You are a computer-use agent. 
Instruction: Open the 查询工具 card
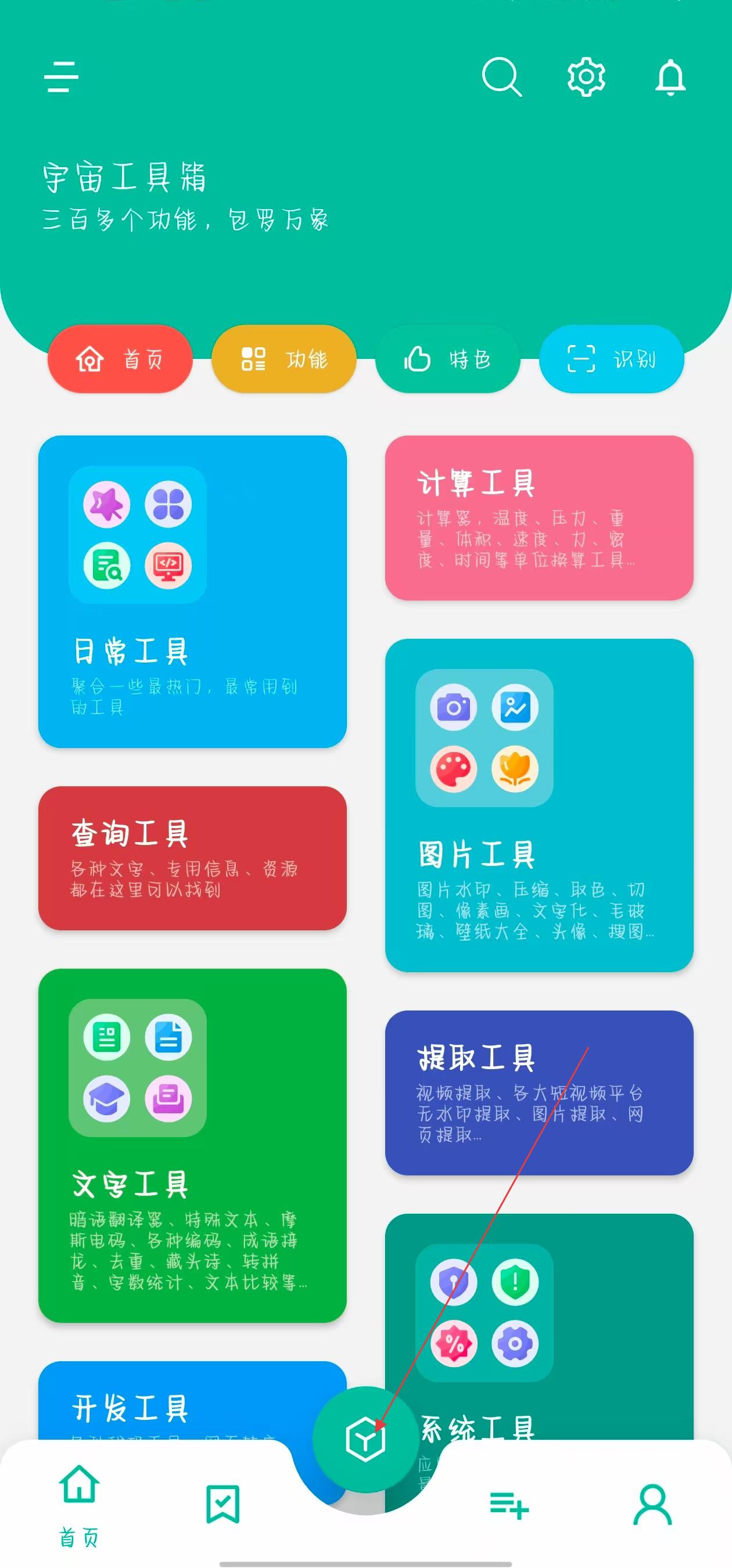pyautogui.click(x=192, y=858)
